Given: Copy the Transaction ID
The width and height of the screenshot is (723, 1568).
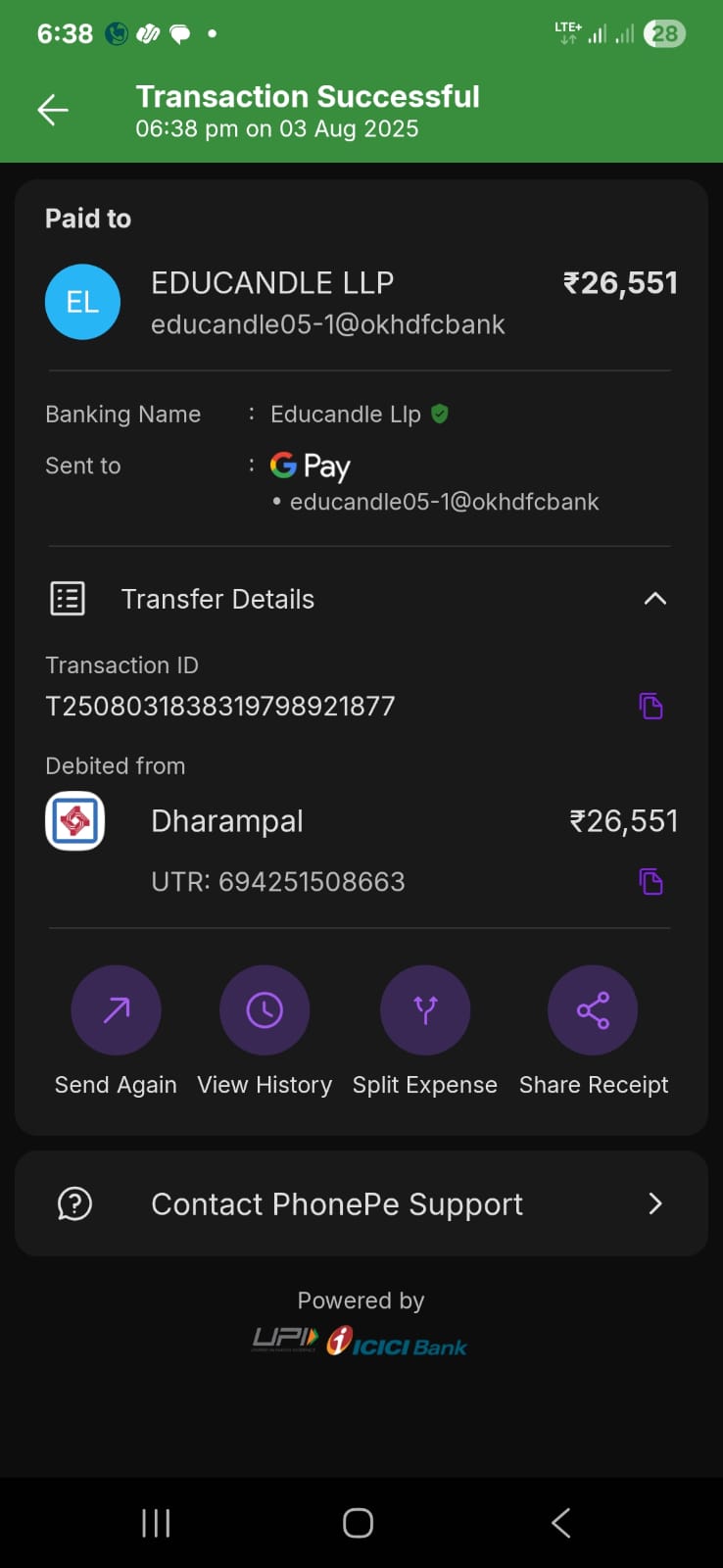Looking at the screenshot, I should click(651, 706).
